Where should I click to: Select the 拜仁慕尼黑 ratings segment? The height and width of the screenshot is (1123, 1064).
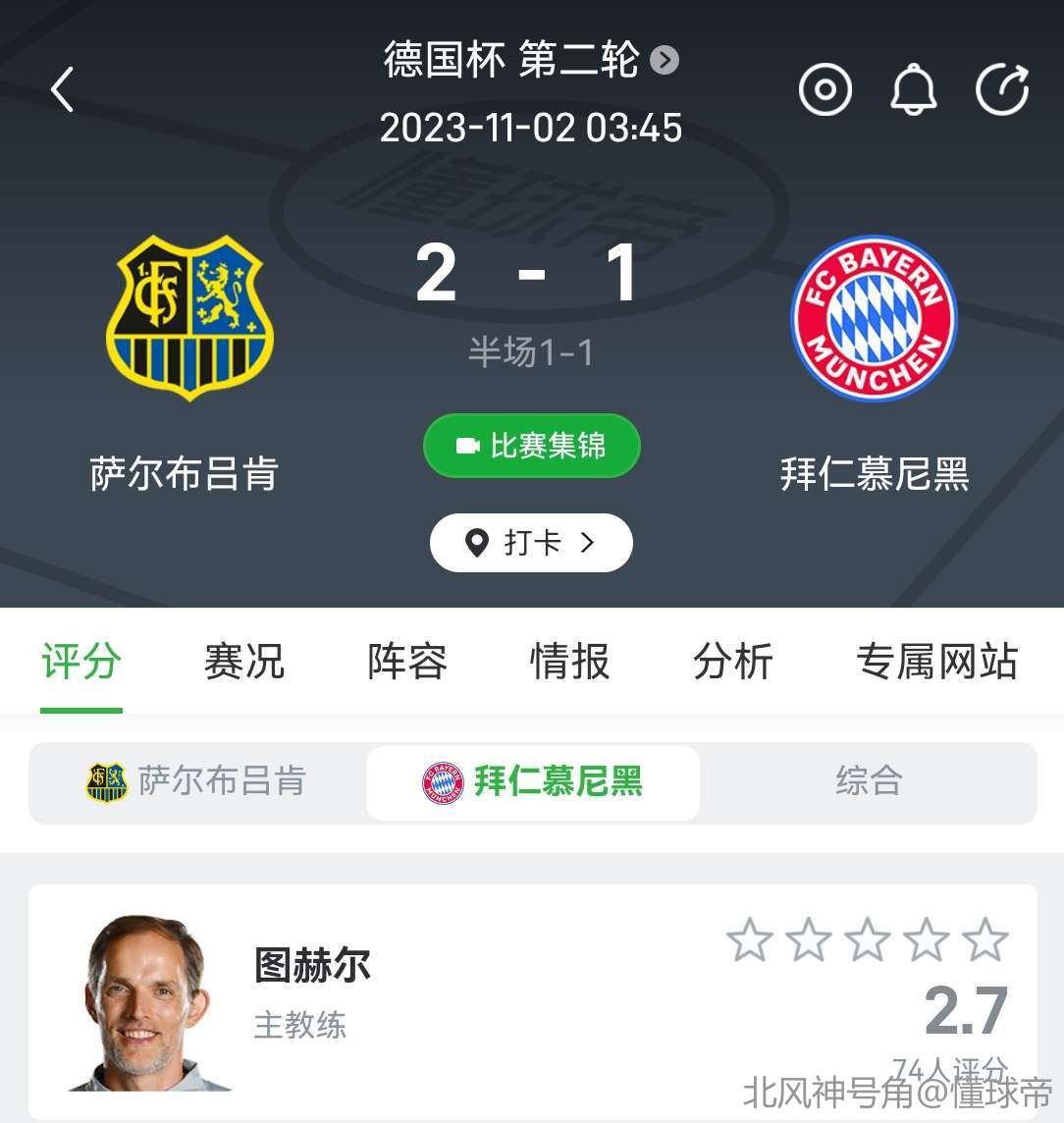(x=533, y=782)
